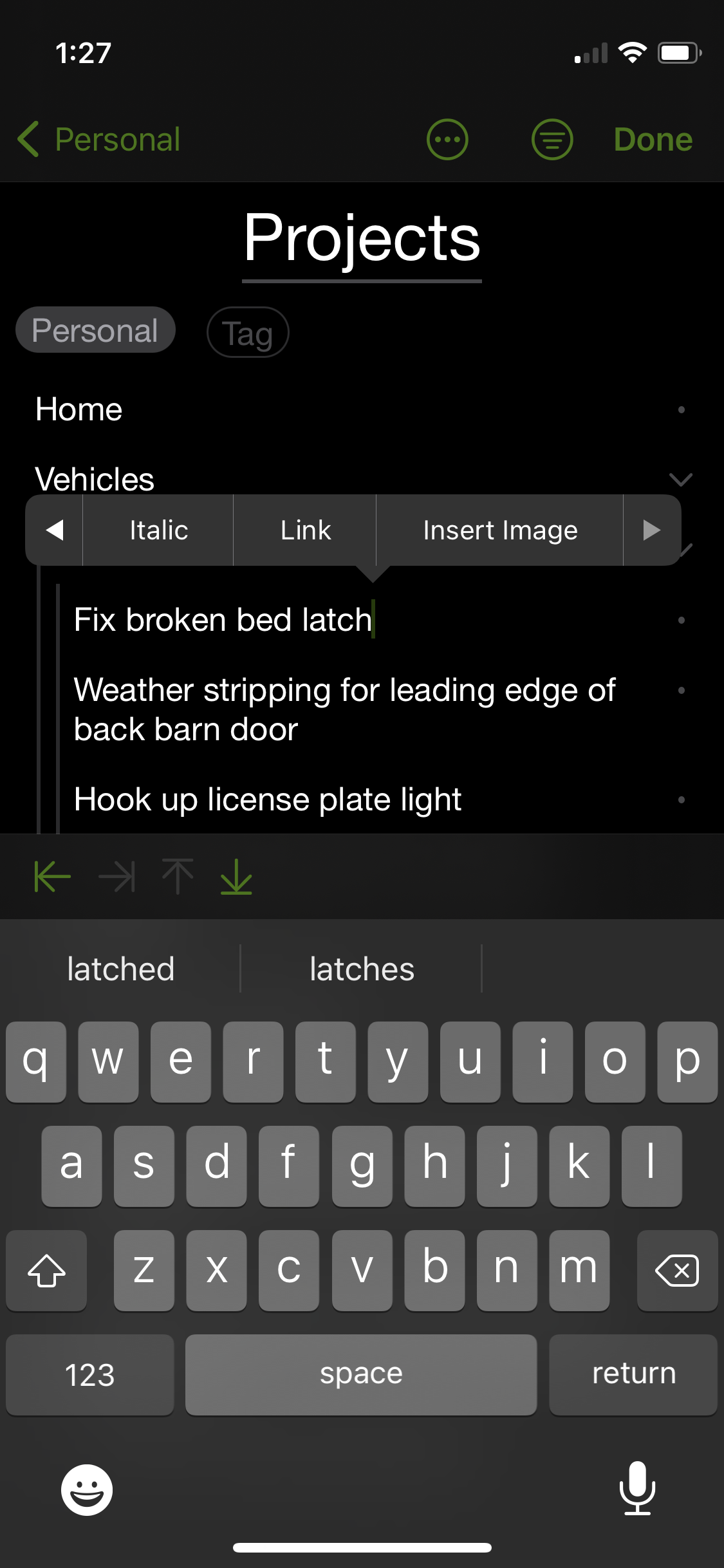Open Weather stripping for back barn door item
Screen dimensions: 724x1568
click(345, 709)
